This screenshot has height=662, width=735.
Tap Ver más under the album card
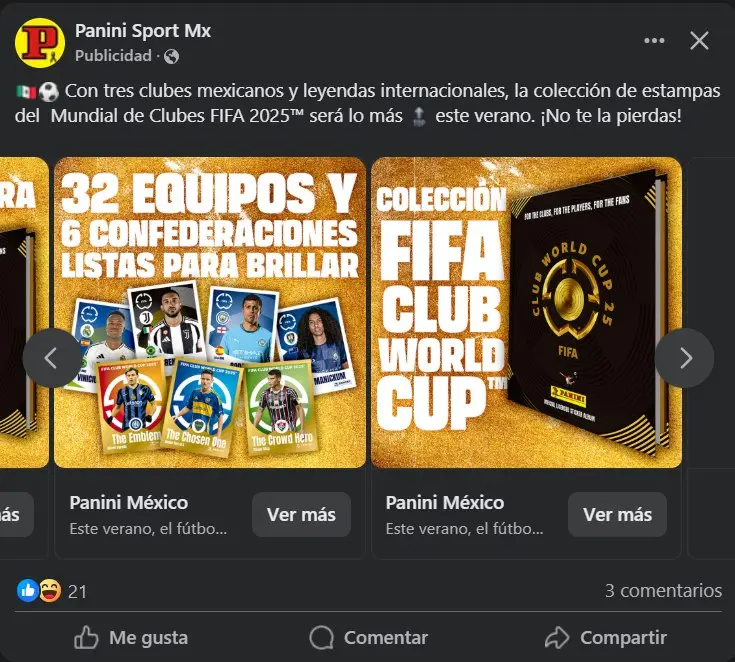pos(617,515)
